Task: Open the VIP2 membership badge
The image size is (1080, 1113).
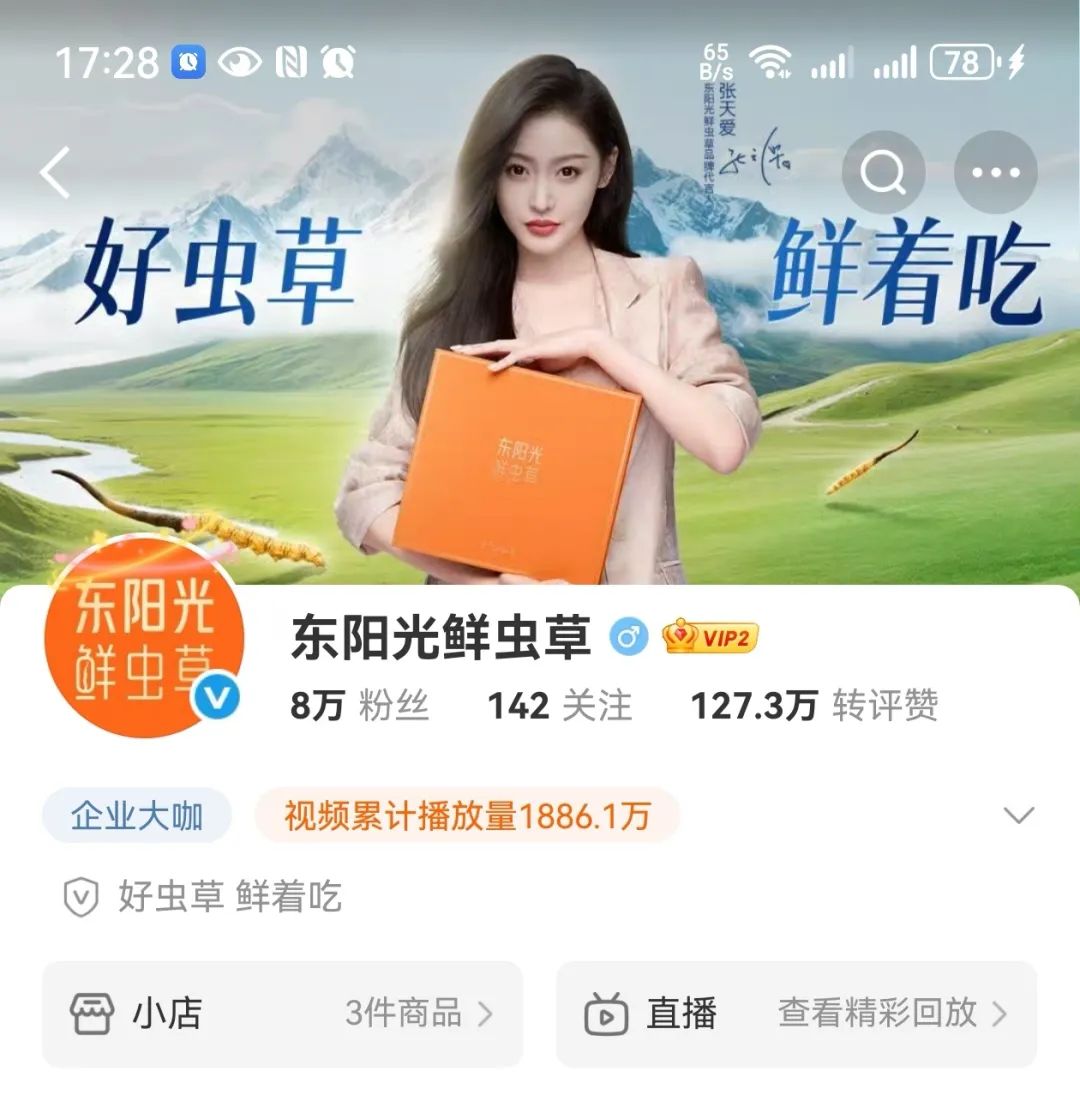Action: (711, 637)
